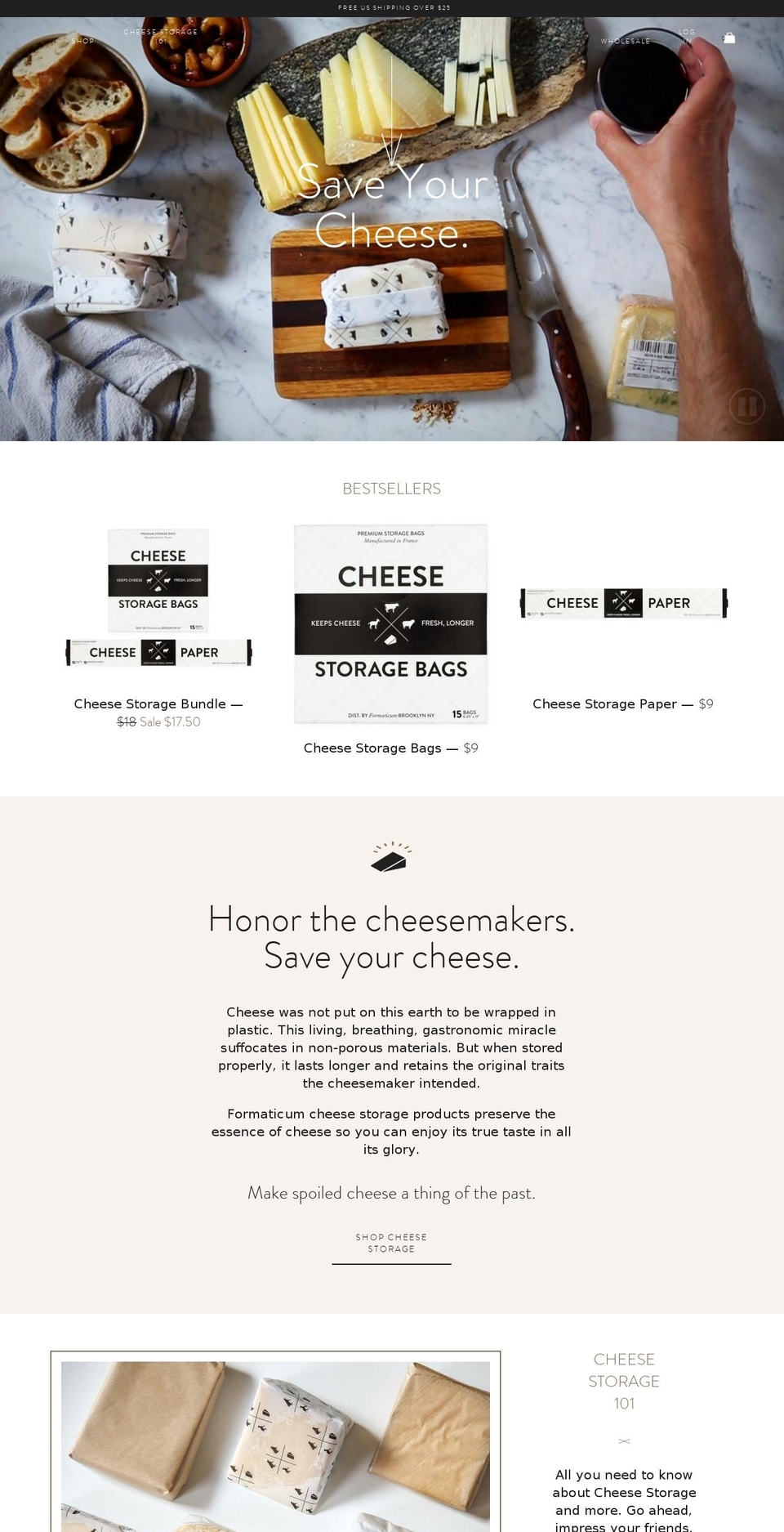Open the wrapped cheese article image
784x1532 pixels.
point(275,1443)
